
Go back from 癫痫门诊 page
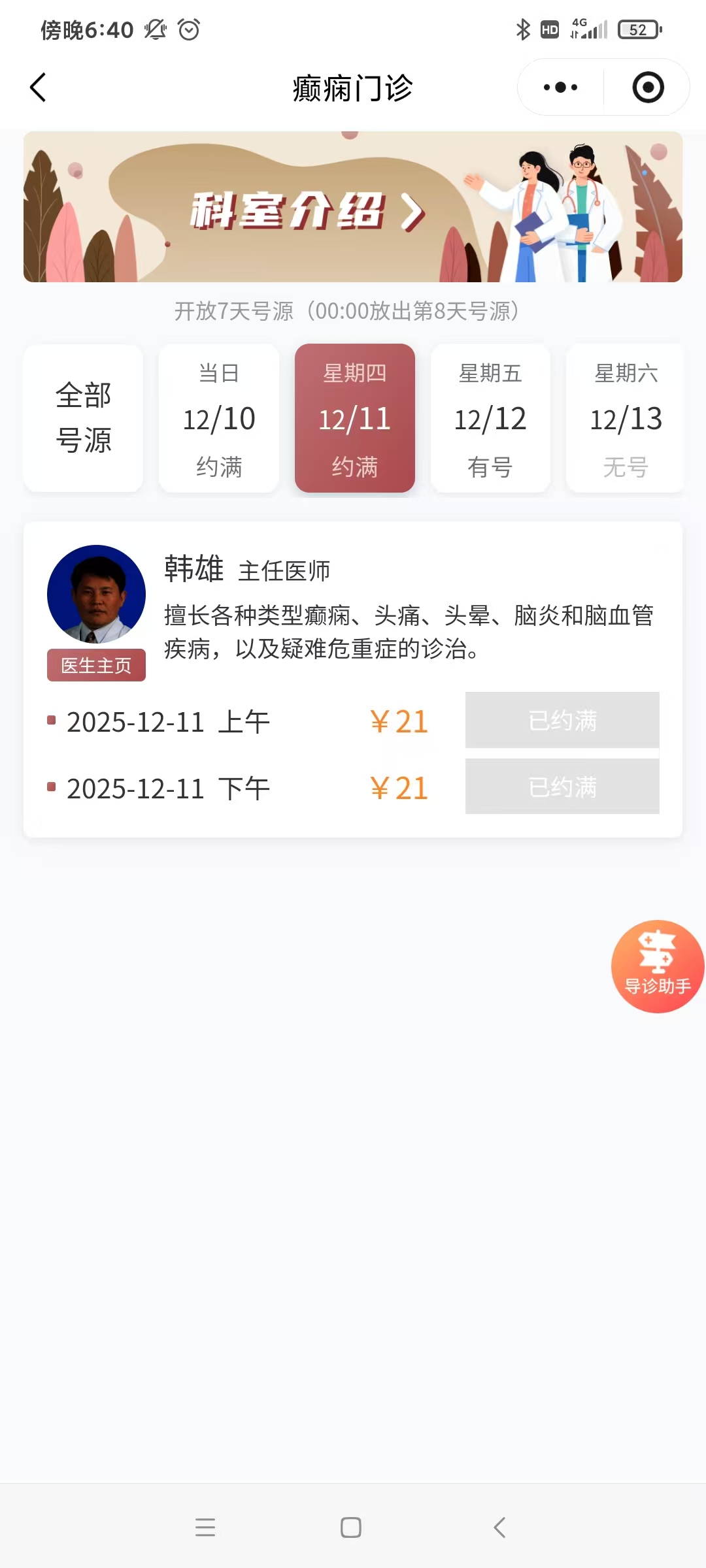coord(39,88)
